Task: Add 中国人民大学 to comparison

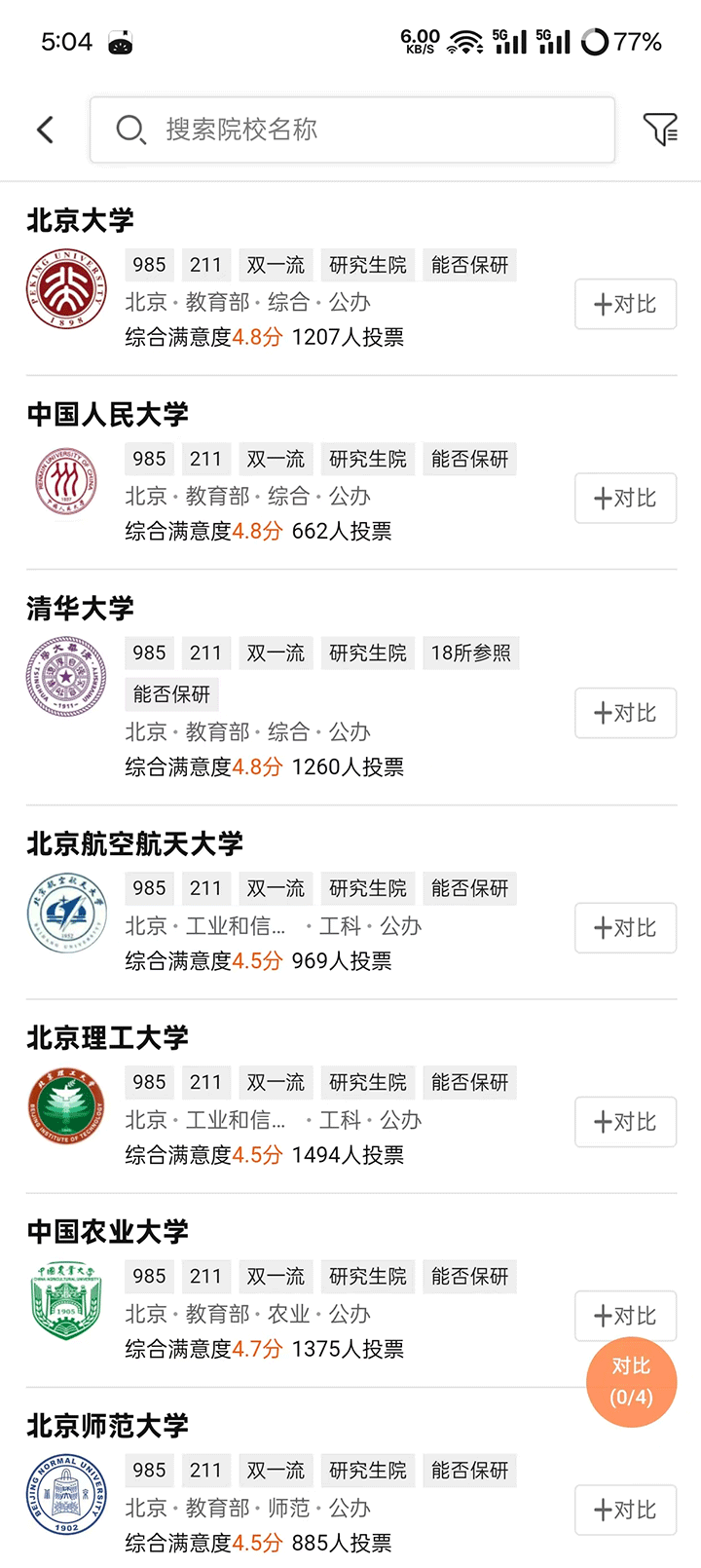Action: click(625, 498)
